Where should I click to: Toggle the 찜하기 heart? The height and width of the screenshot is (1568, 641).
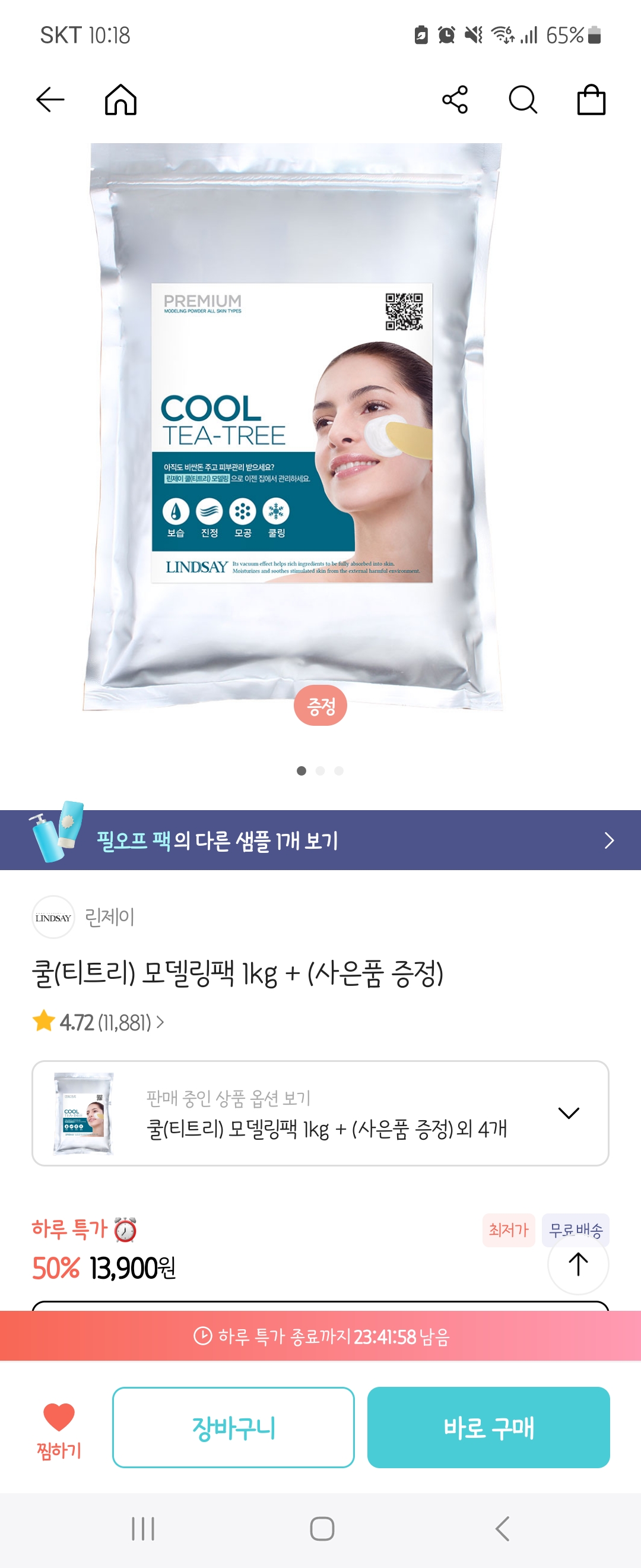pyautogui.click(x=59, y=1427)
